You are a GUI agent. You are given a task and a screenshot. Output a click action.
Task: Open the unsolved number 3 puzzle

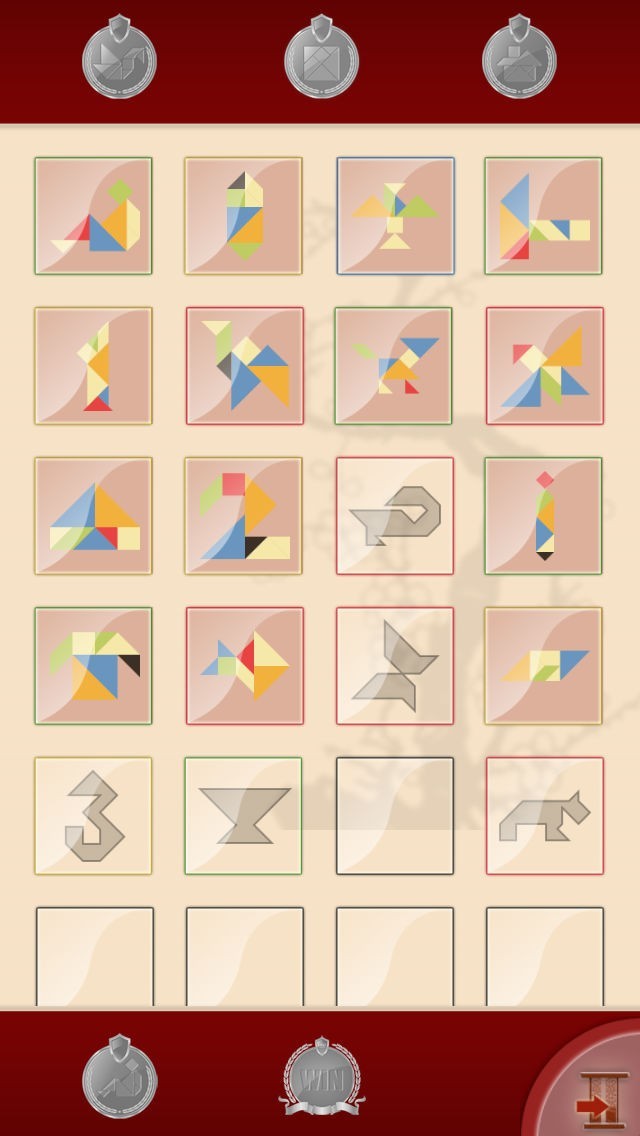[94, 816]
